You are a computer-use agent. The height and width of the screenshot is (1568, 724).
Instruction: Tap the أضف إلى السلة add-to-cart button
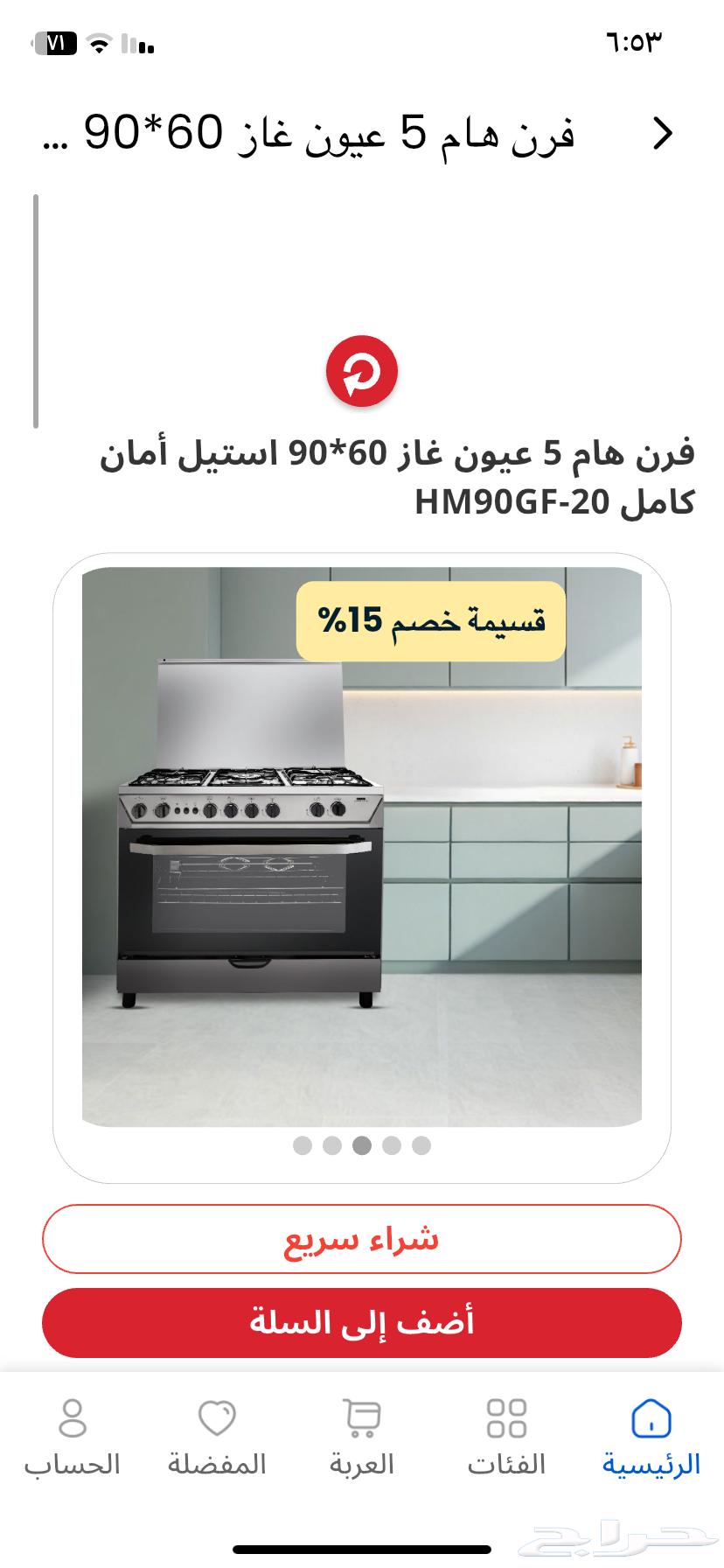[x=361, y=1322]
